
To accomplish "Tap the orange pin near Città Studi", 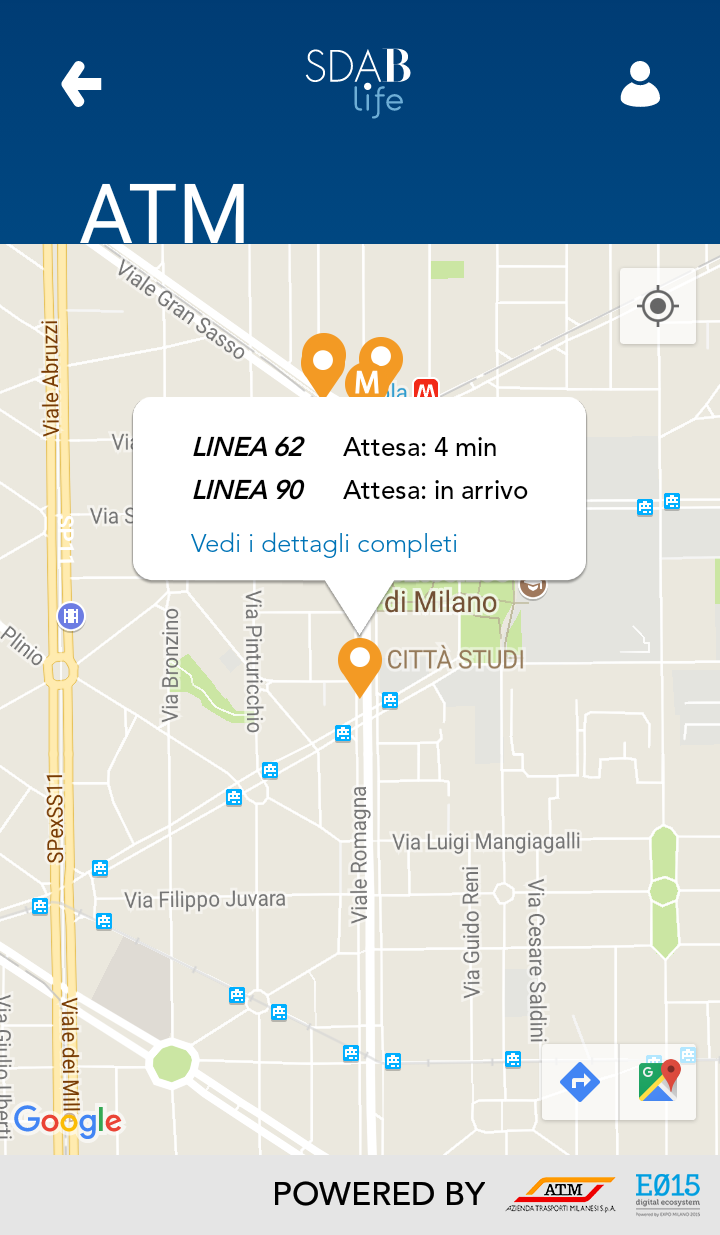I will 359,663.
